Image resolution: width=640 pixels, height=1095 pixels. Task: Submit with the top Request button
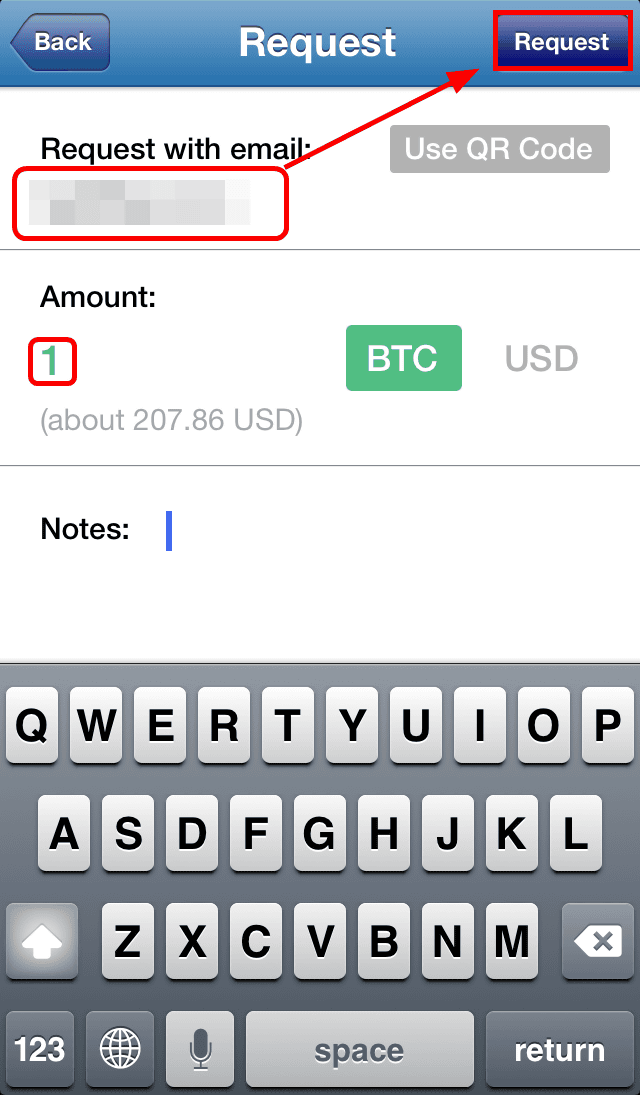click(562, 41)
